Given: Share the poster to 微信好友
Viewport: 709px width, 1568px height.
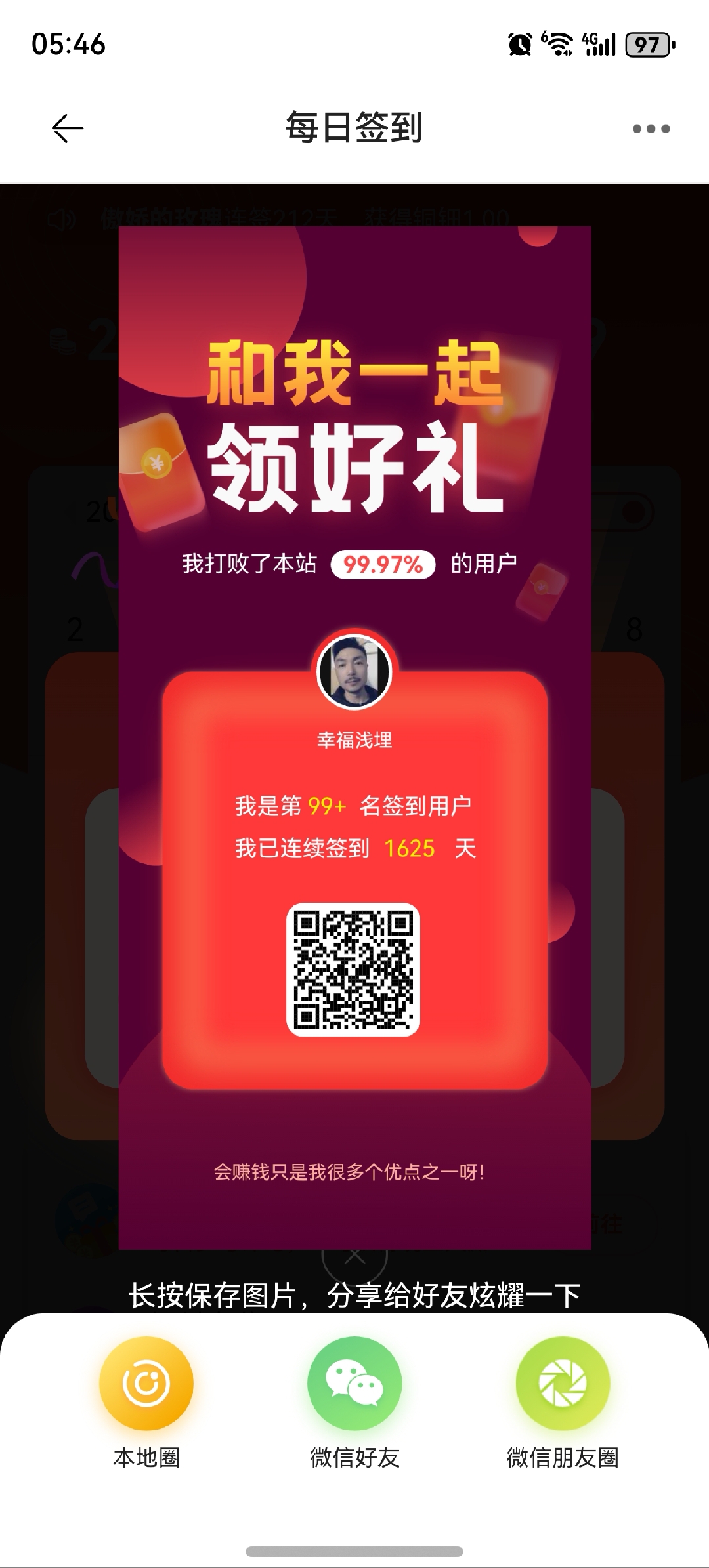Looking at the screenshot, I should [354, 1384].
